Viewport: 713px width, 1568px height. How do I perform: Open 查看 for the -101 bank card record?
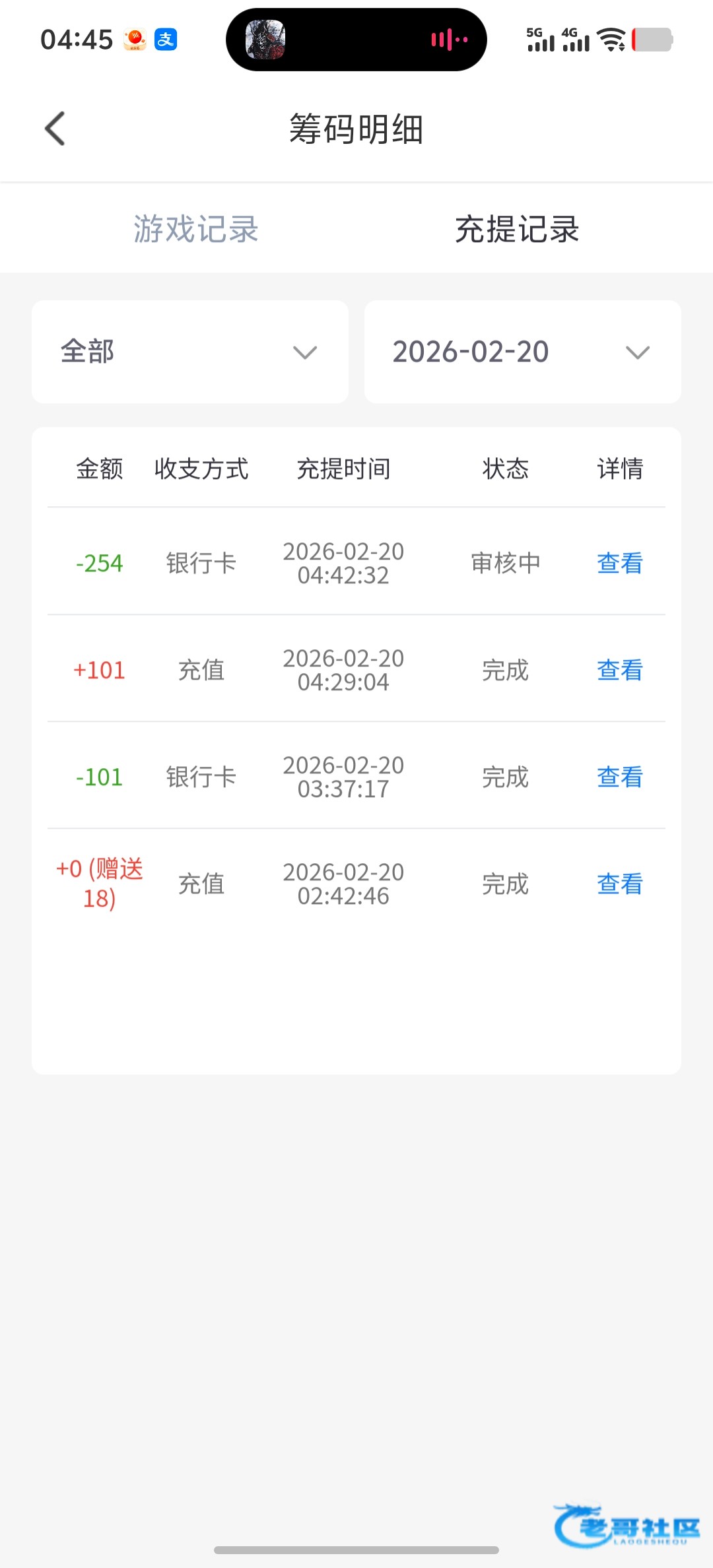619,777
